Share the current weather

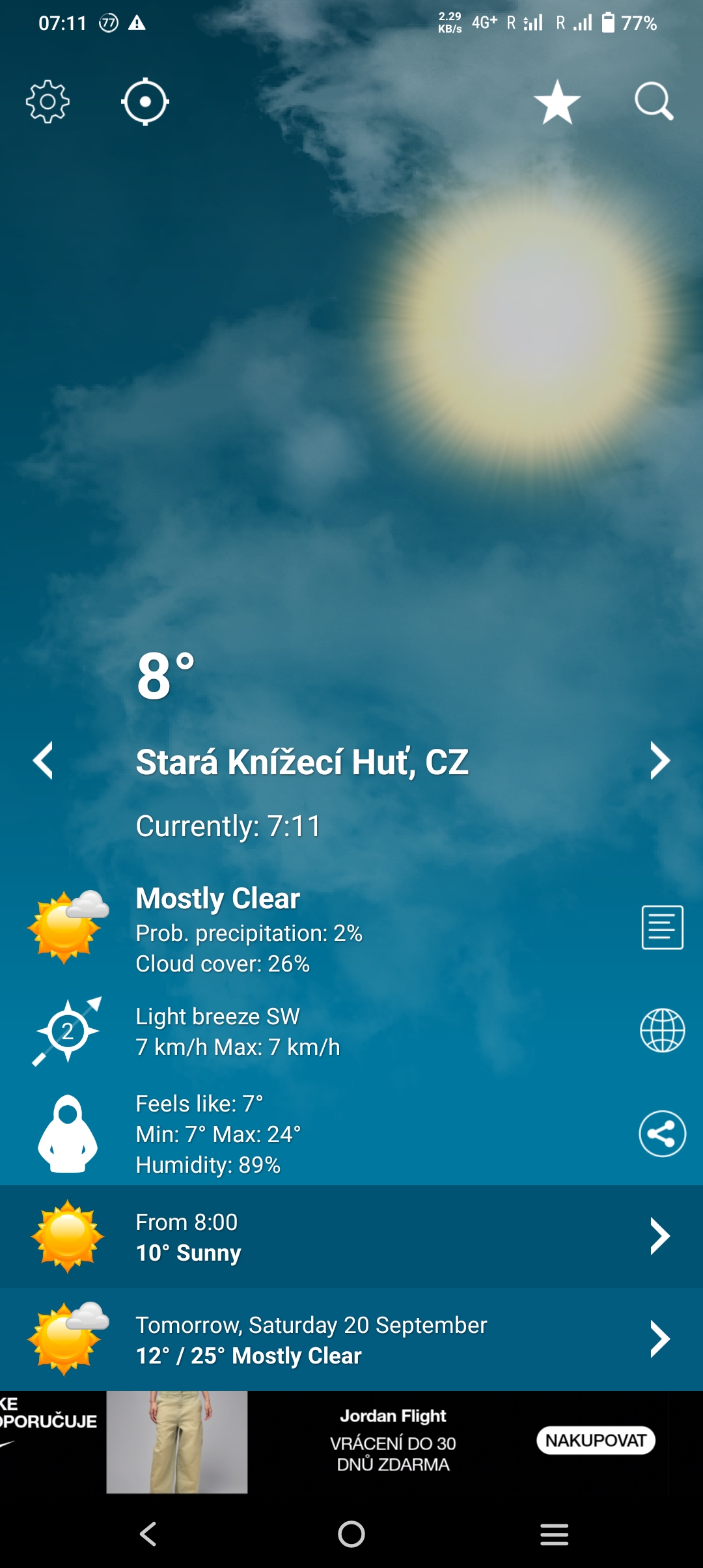click(662, 1134)
